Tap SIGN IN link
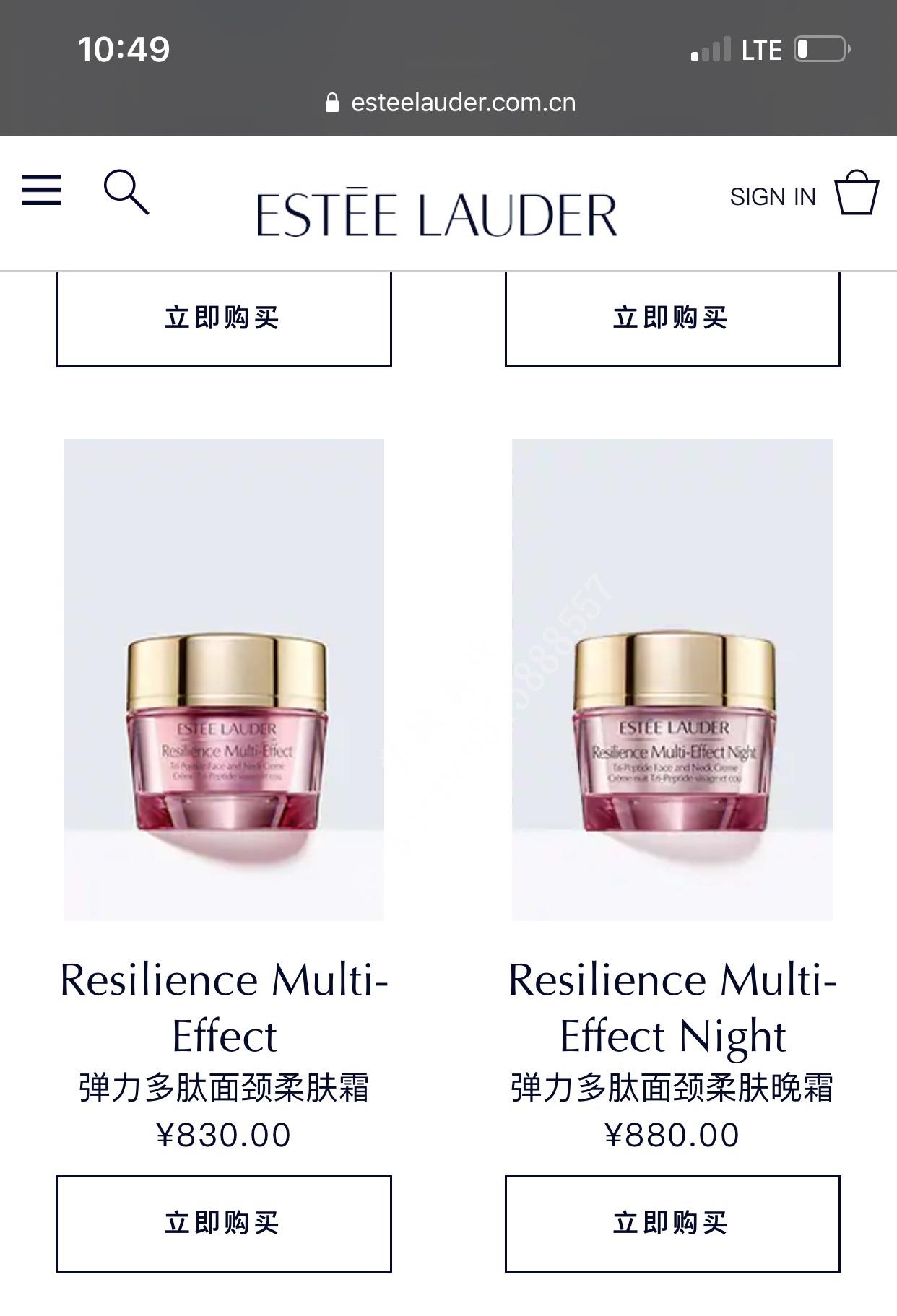The height and width of the screenshot is (1316, 897). click(772, 196)
